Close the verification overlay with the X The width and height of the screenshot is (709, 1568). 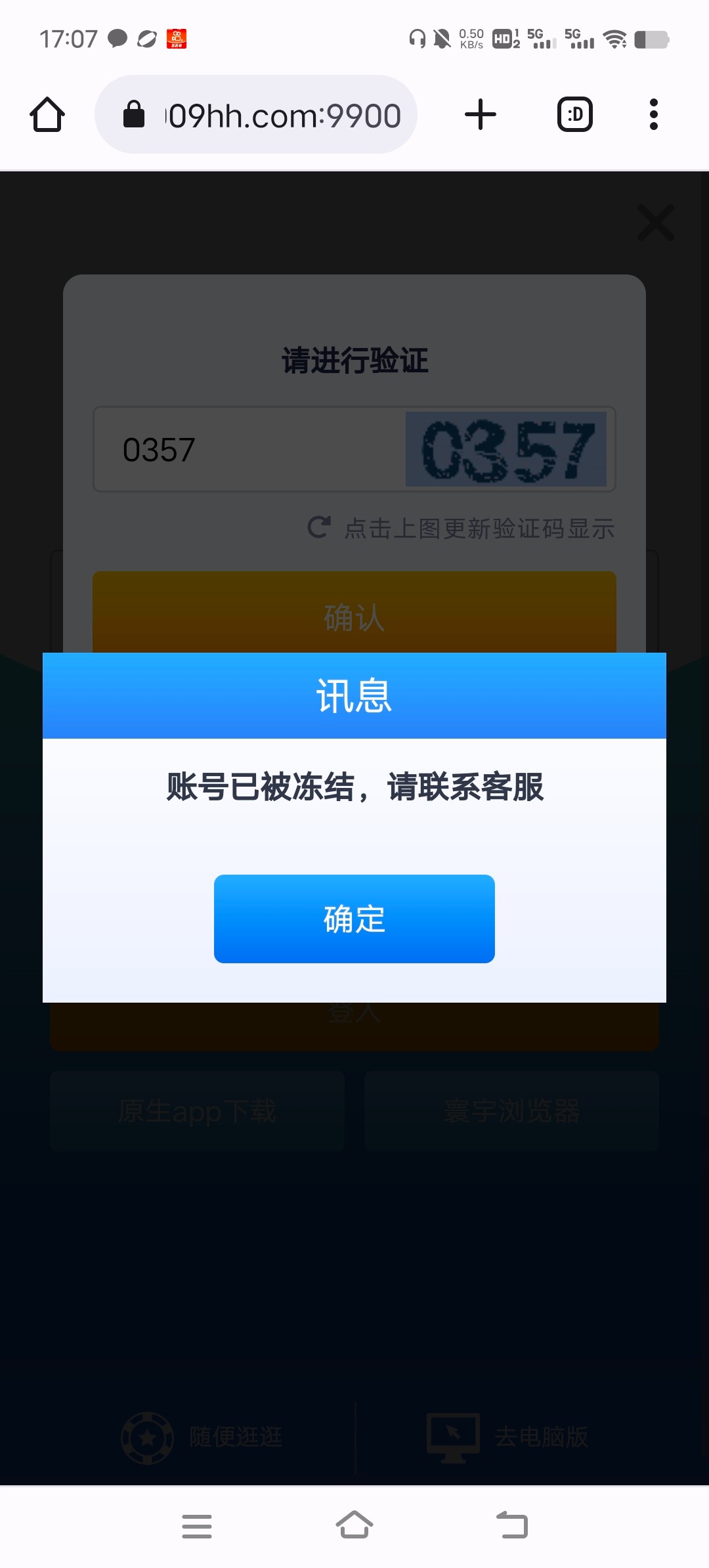[655, 223]
